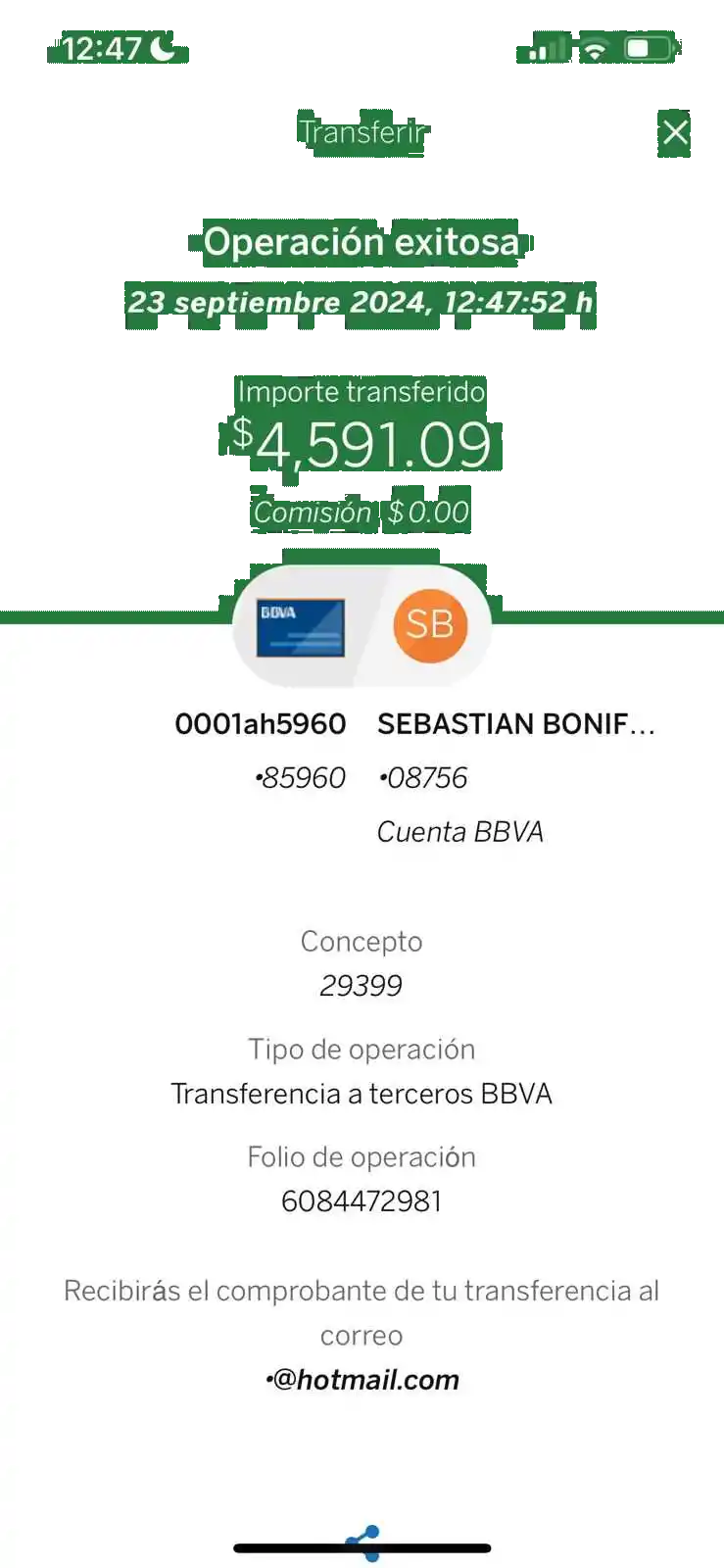Close the transfer confirmation screen
Viewport: 724px width, 1568px height.
coord(675,132)
